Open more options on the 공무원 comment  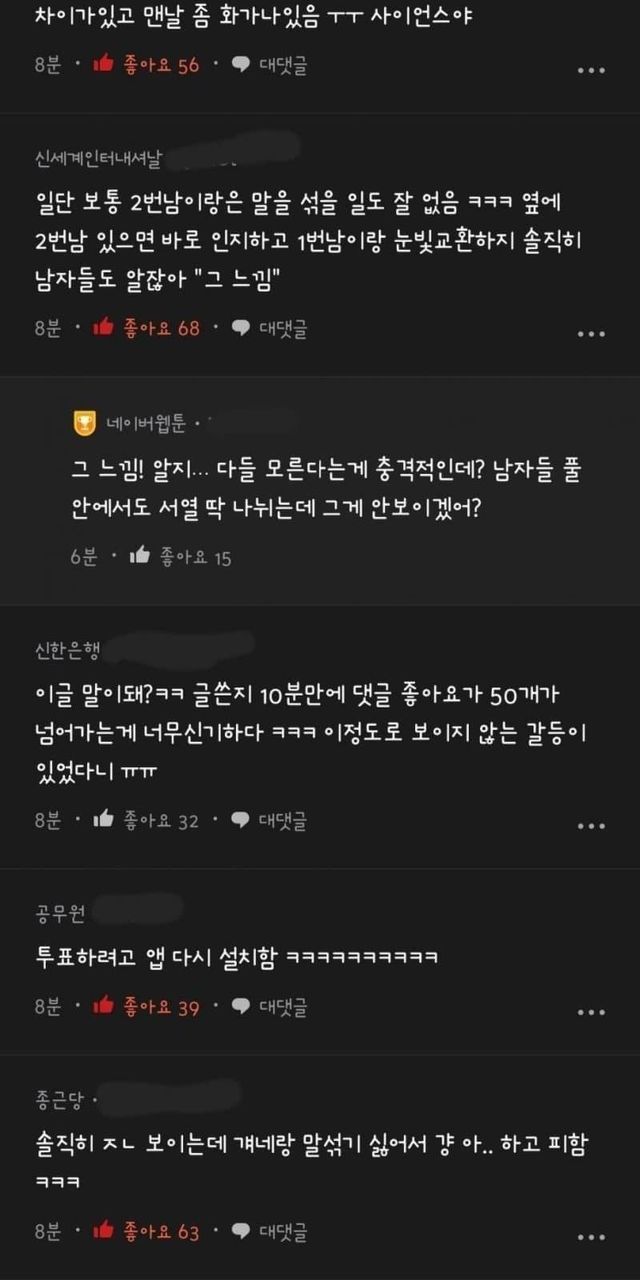click(x=592, y=1012)
